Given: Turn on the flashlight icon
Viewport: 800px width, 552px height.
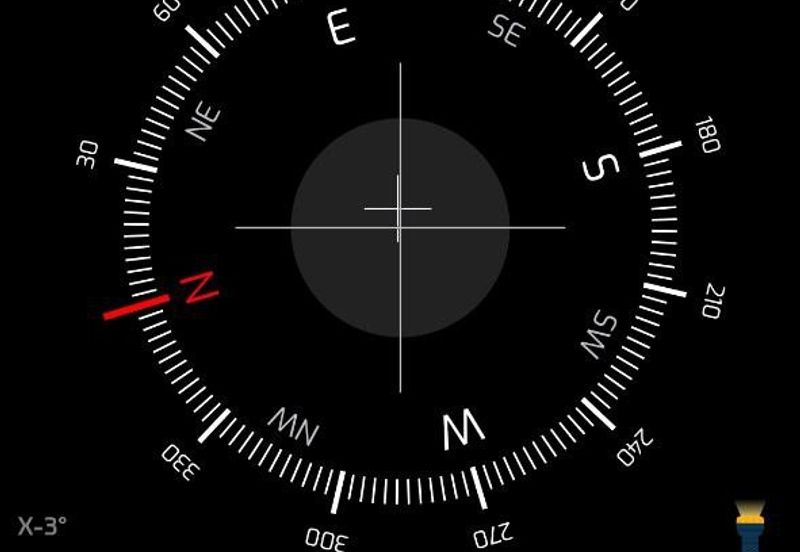Looking at the screenshot, I should (x=750, y=524).
